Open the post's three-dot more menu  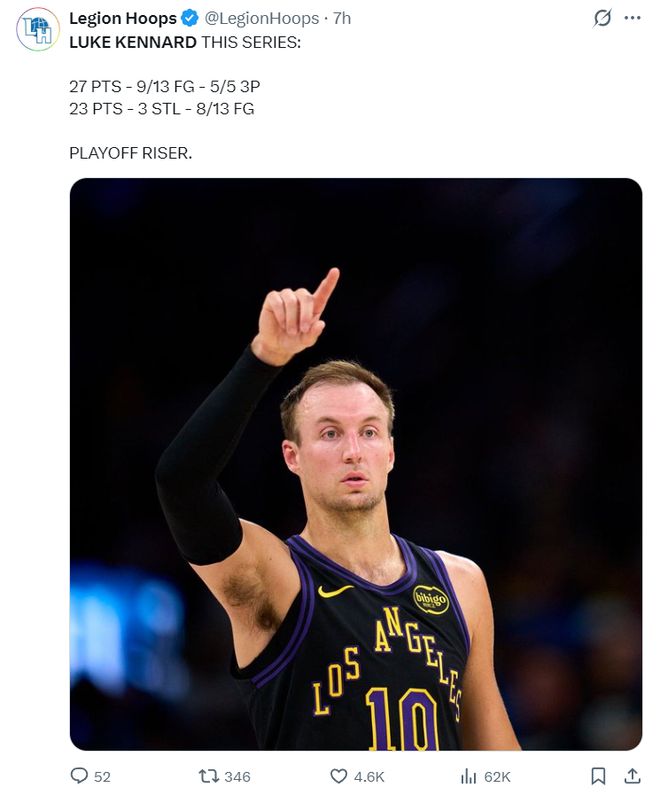pyautogui.click(x=632, y=18)
